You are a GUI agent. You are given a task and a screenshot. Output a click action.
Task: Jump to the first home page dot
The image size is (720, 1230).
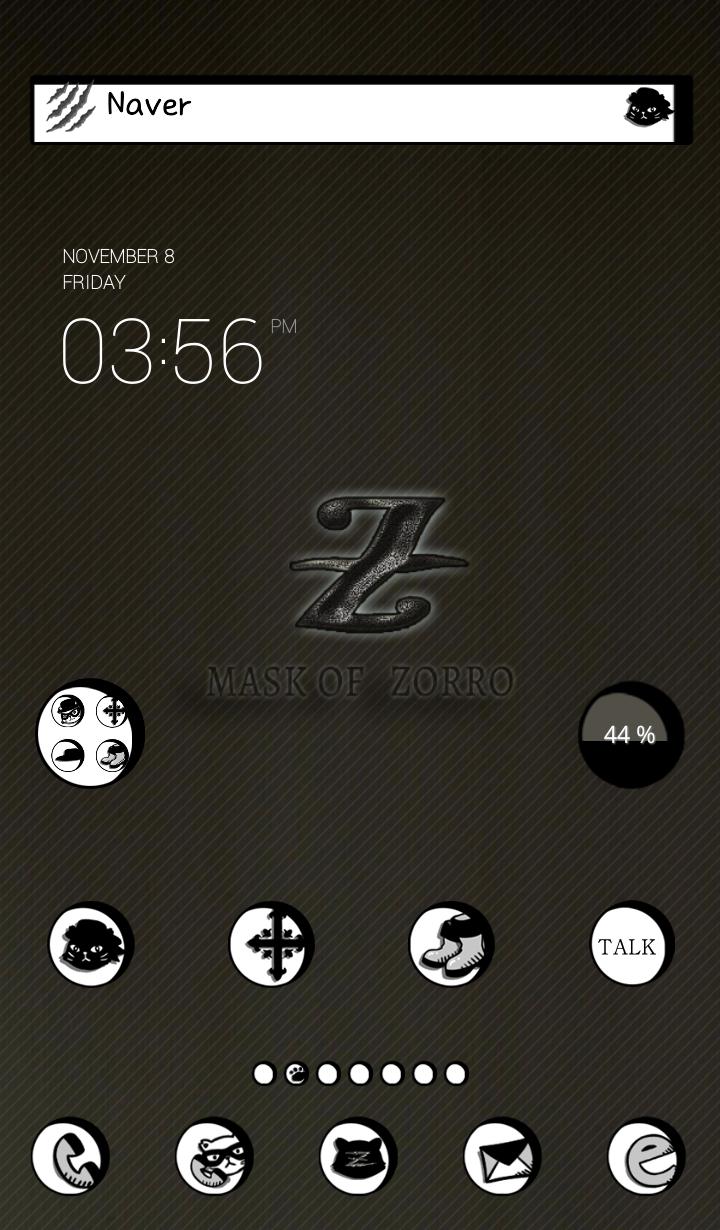tap(264, 1074)
